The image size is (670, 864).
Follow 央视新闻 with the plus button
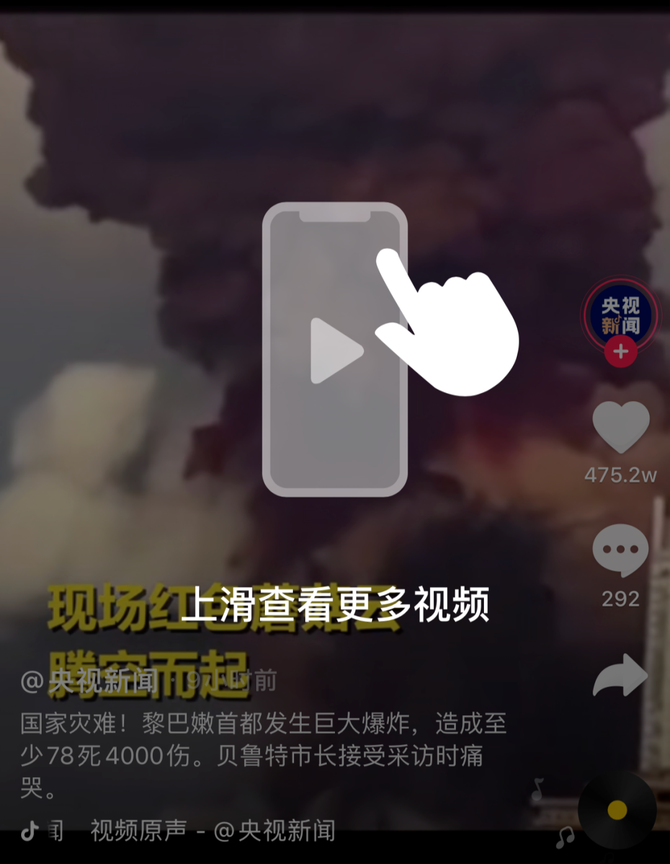point(621,352)
